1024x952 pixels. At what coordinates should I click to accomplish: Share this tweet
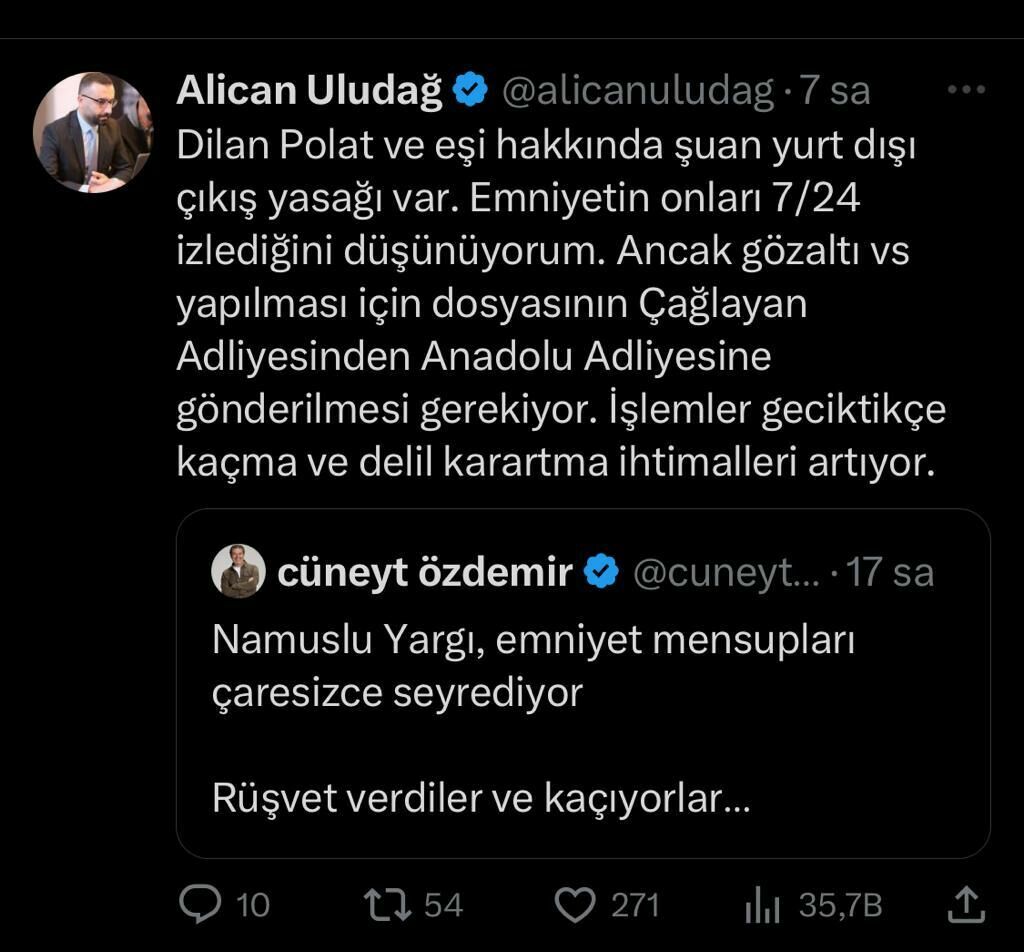pyautogui.click(x=966, y=906)
